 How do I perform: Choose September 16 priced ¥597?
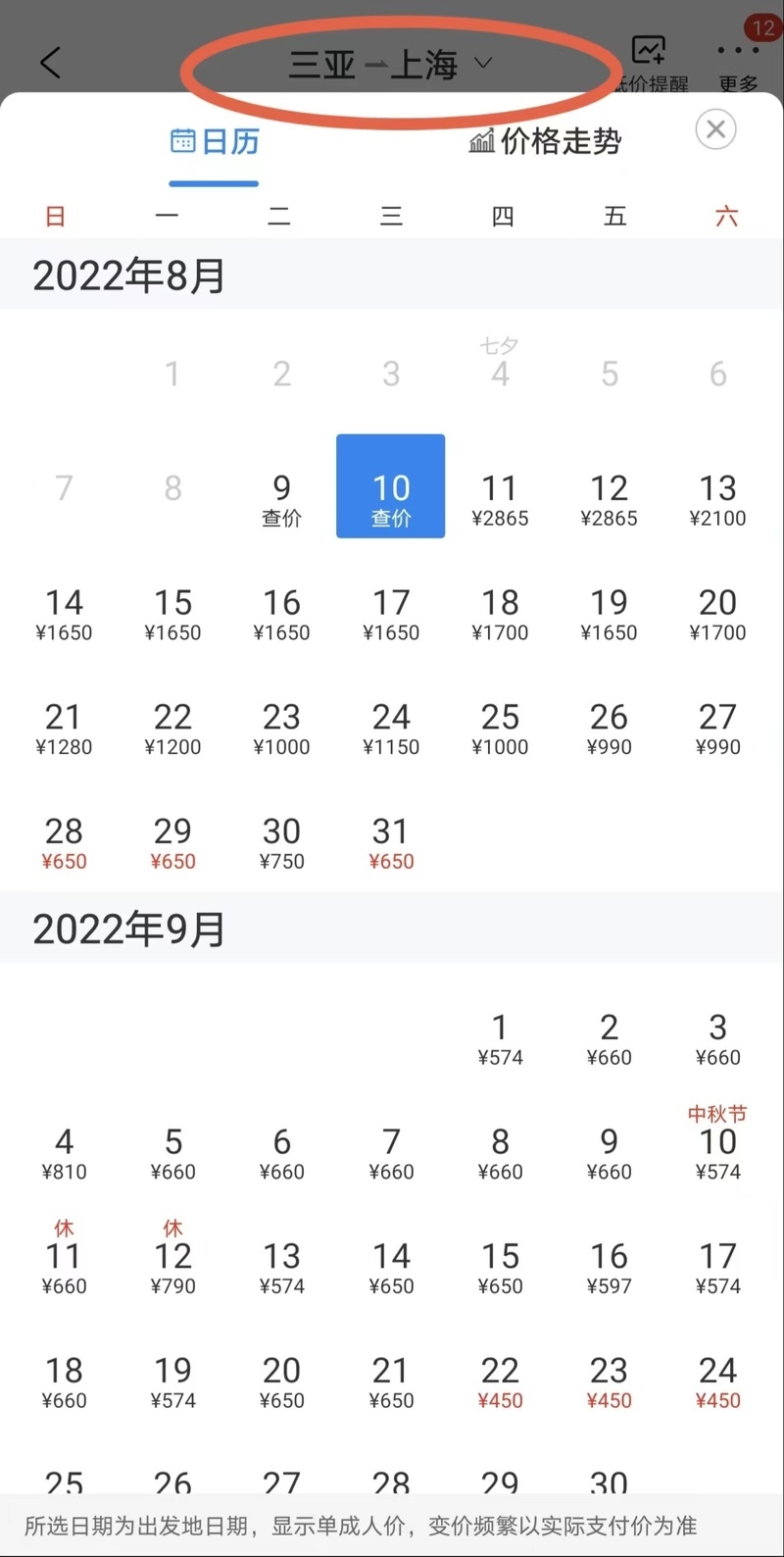pyautogui.click(x=609, y=1269)
